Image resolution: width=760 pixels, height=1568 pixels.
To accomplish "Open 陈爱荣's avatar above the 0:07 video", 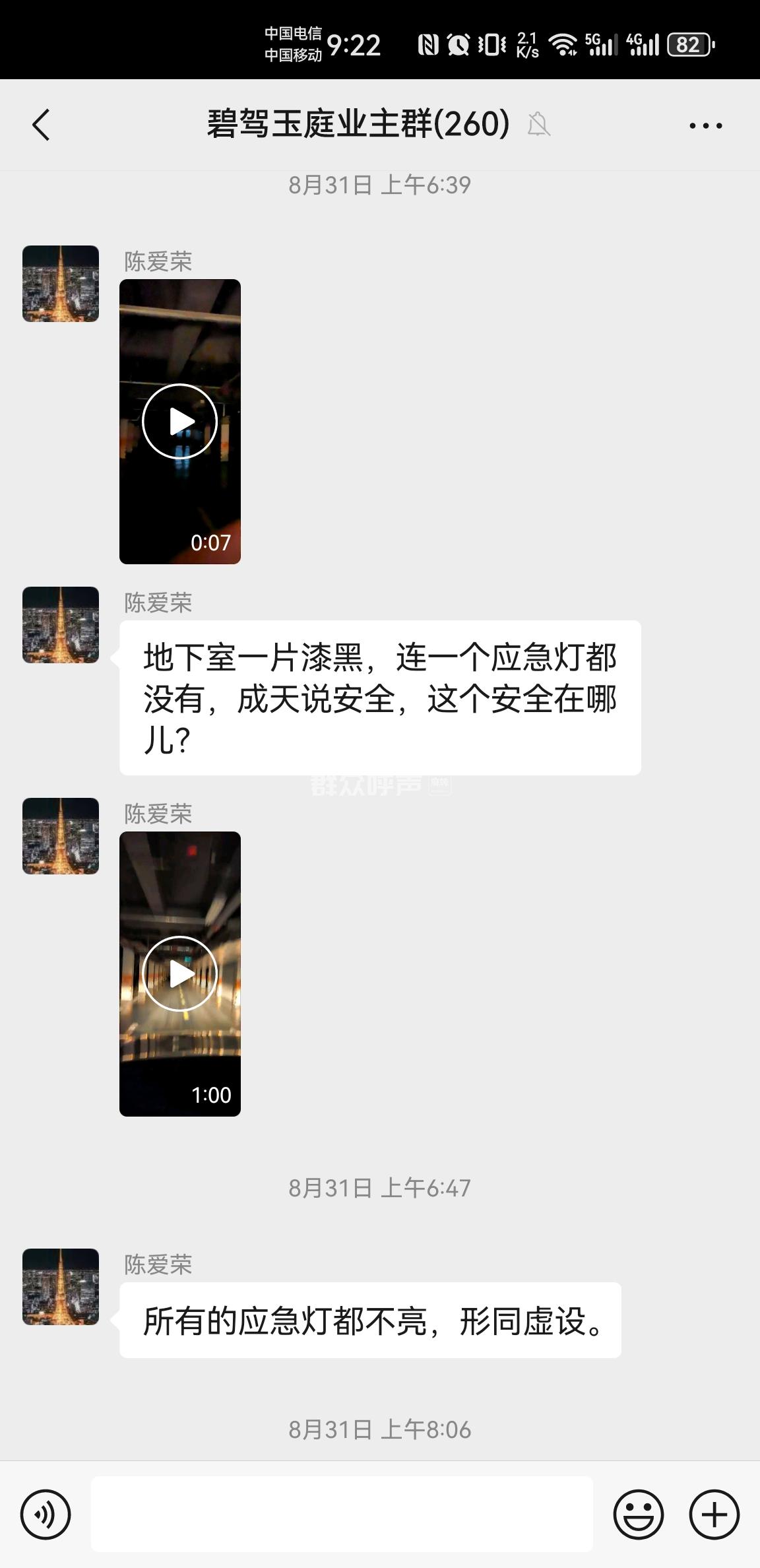I will (61, 284).
